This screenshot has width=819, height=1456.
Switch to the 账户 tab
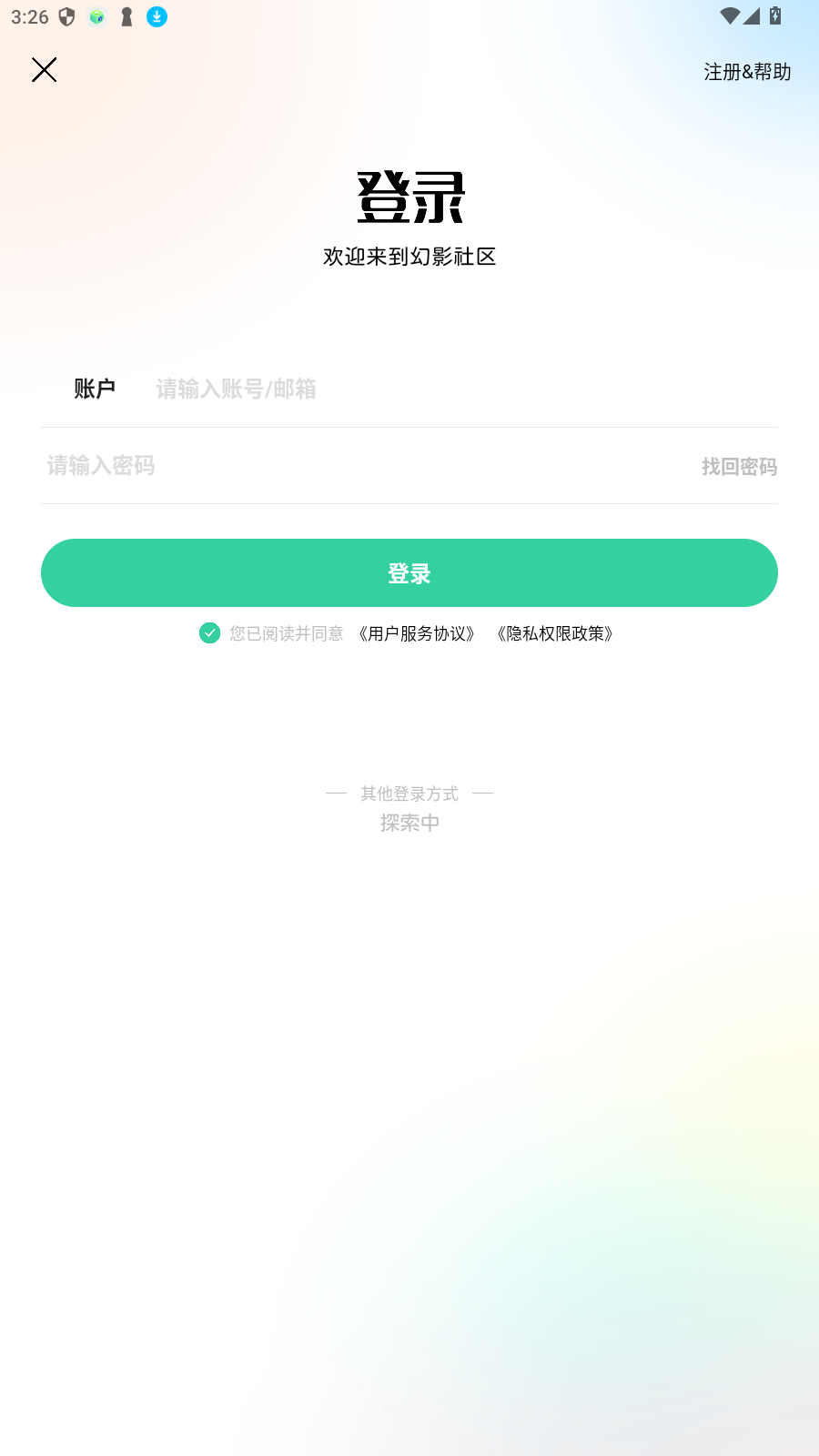[x=94, y=389]
